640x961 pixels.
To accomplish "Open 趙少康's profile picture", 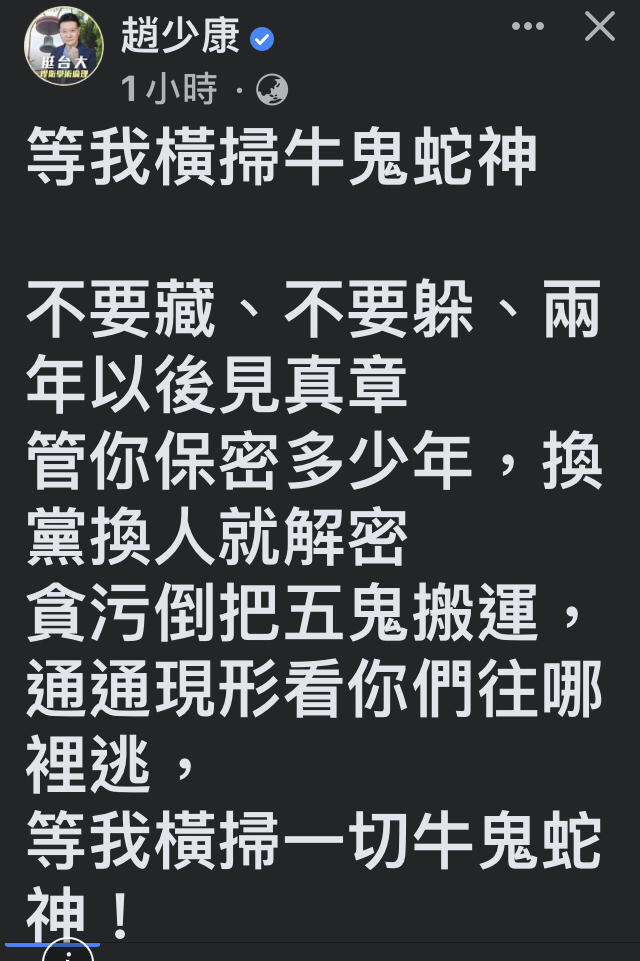I will click(x=64, y=46).
